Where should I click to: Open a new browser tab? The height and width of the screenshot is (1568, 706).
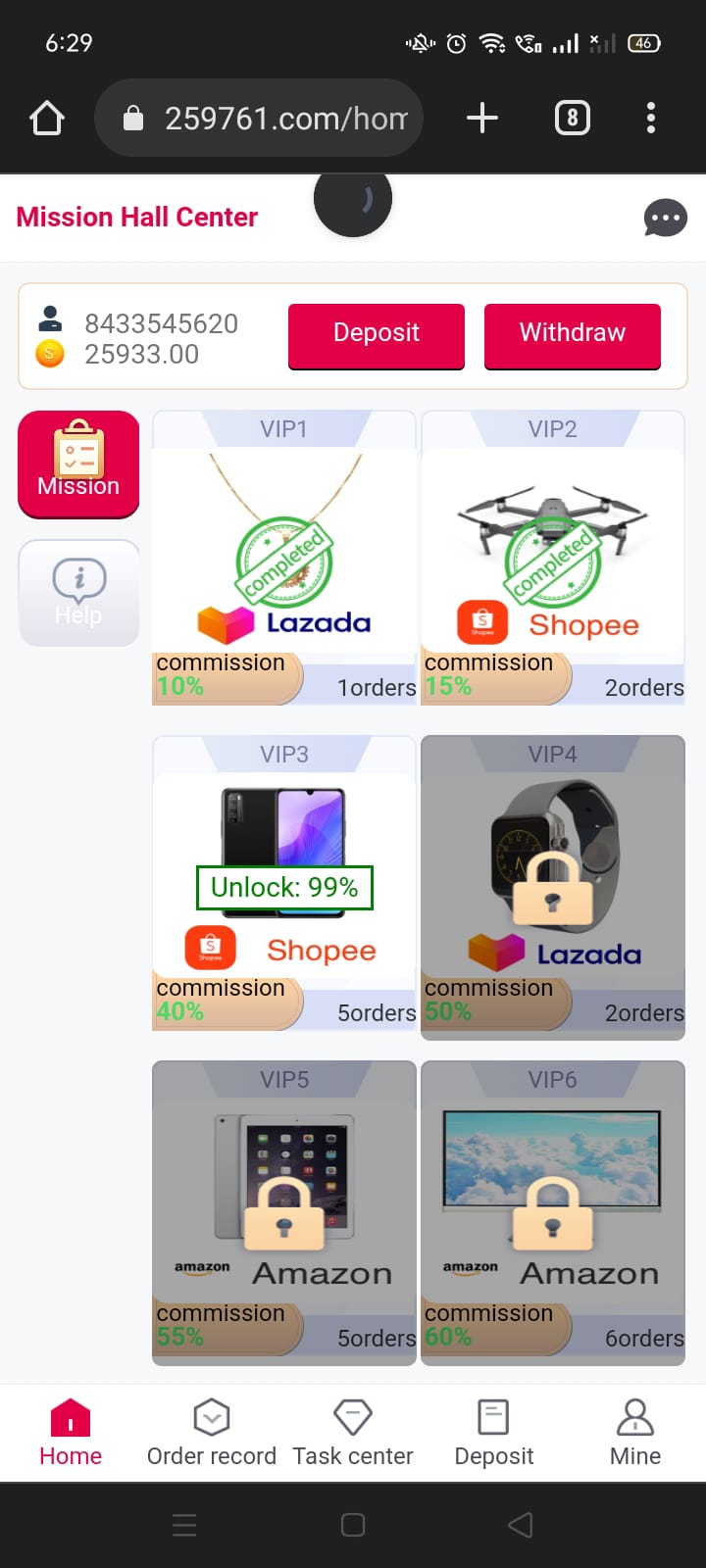click(481, 119)
